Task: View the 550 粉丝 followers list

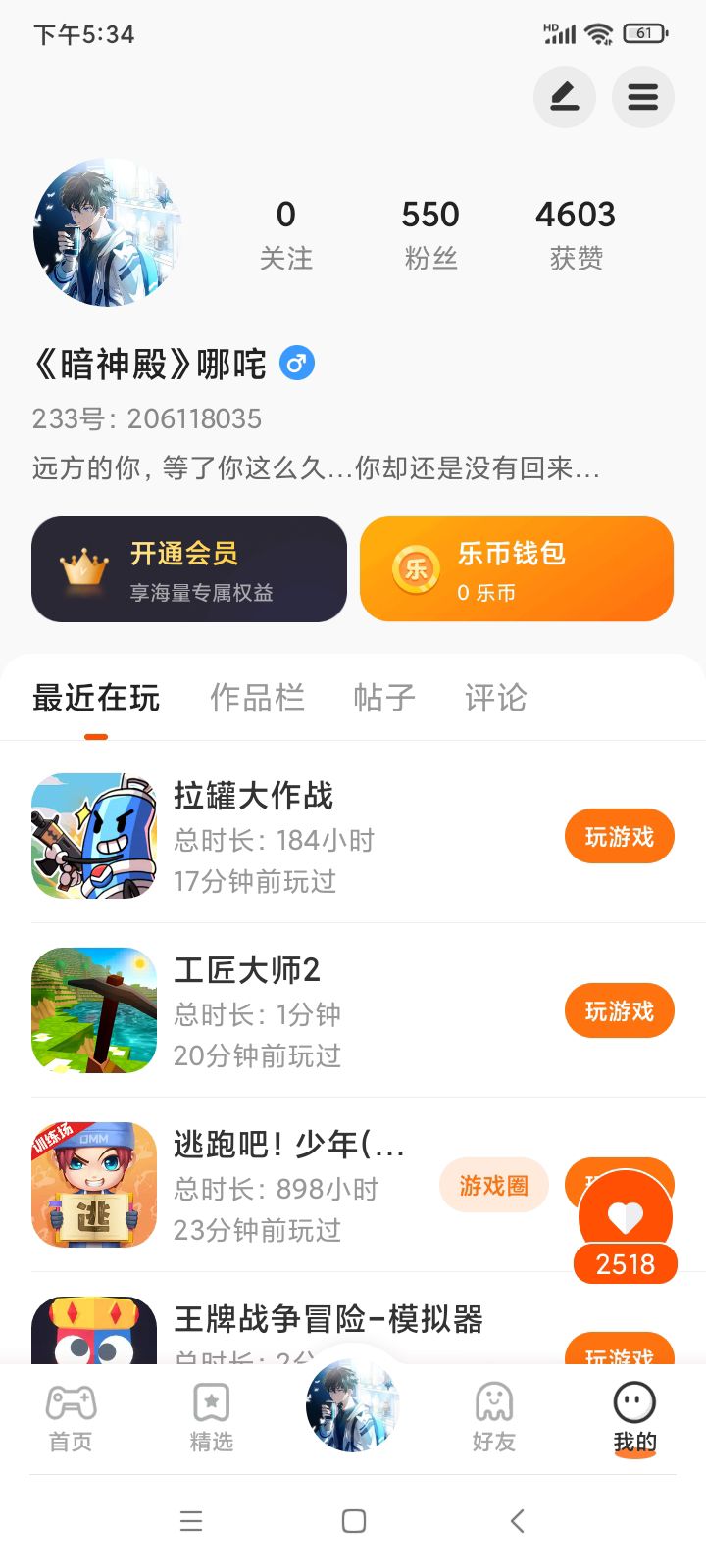Action: coord(430,234)
